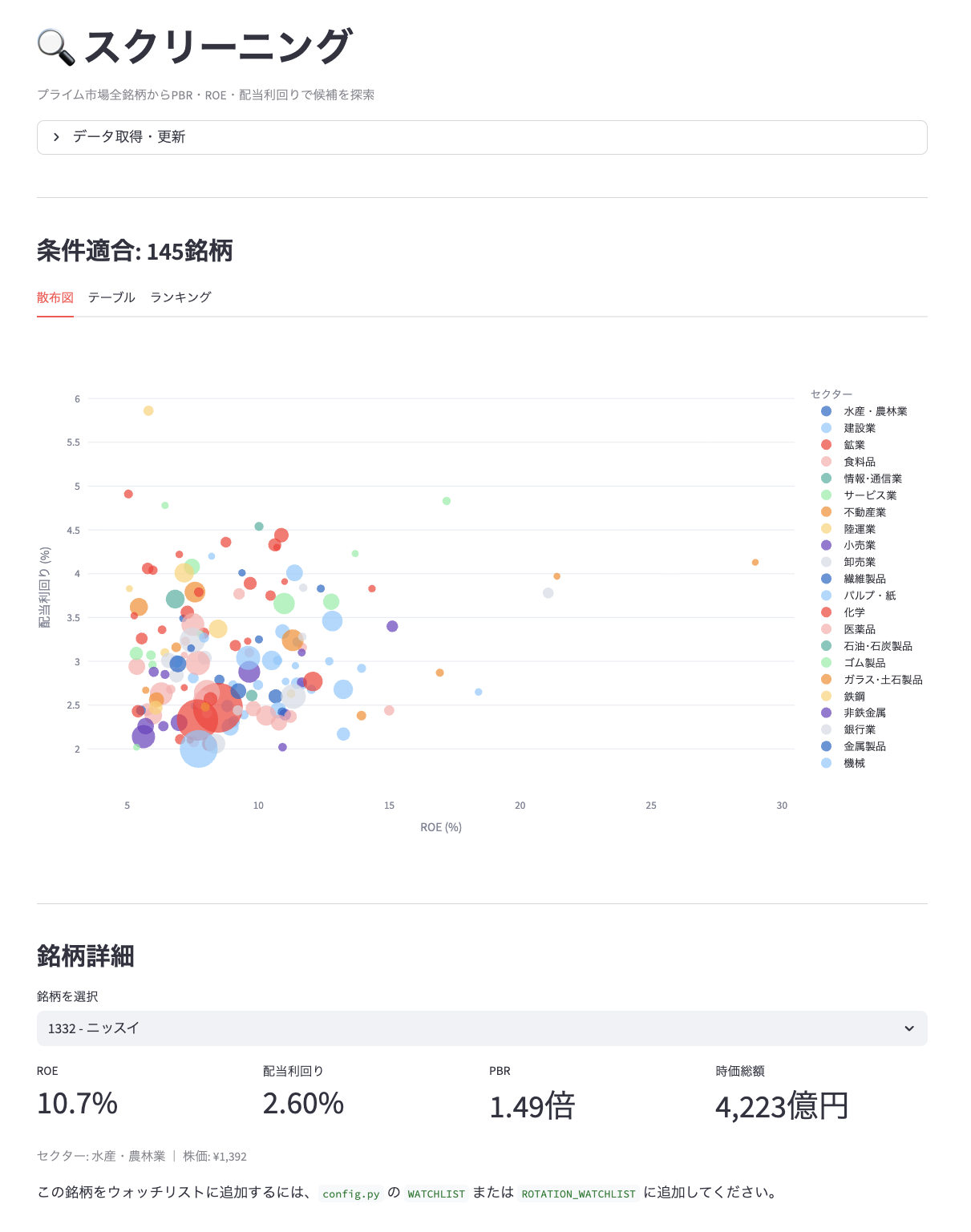This screenshot has width=971, height=1232.
Task: Toggle サービス業 in the legend
Action: click(870, 495)
